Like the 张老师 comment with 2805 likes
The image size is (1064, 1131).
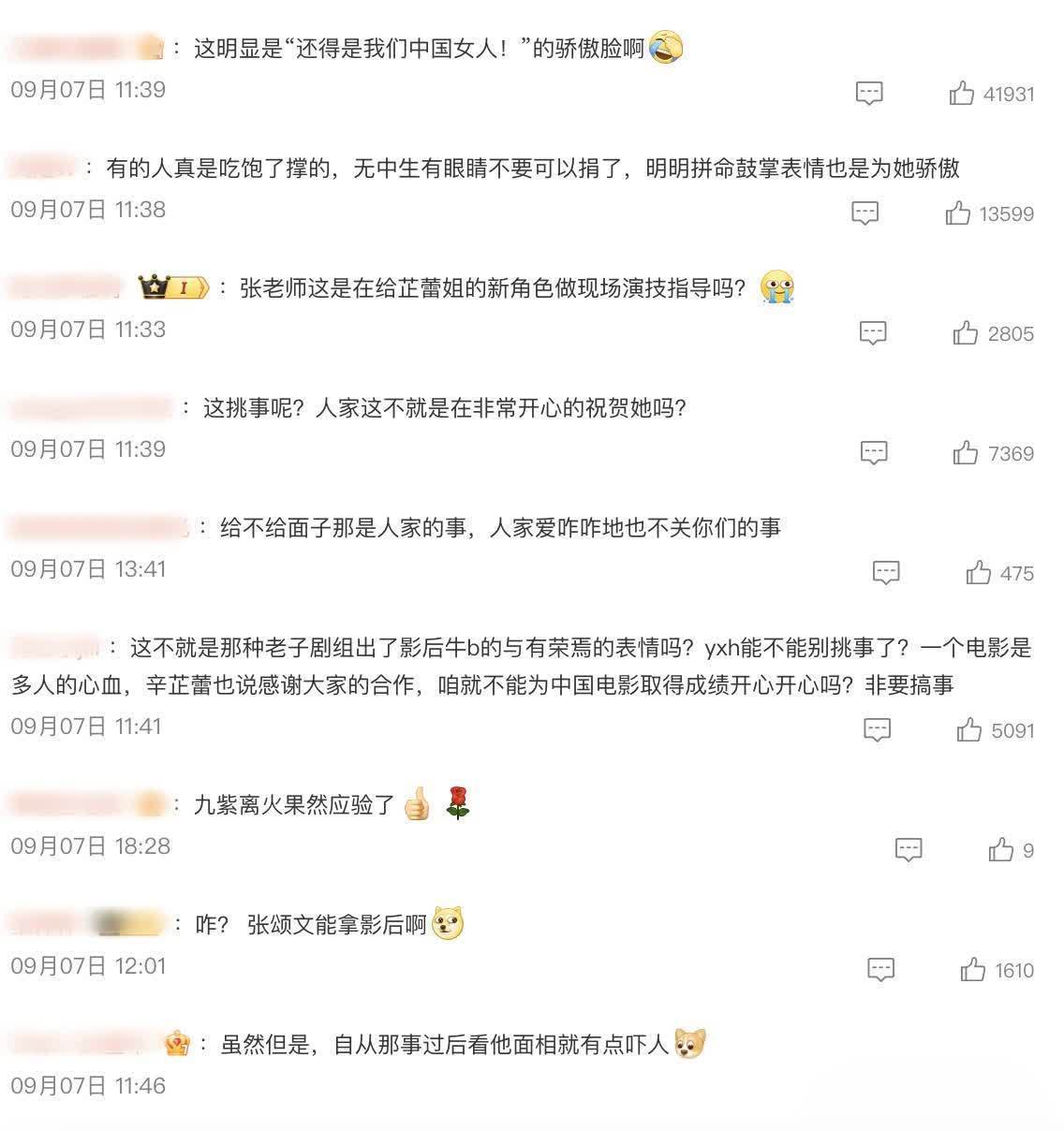tap(966, 332)
